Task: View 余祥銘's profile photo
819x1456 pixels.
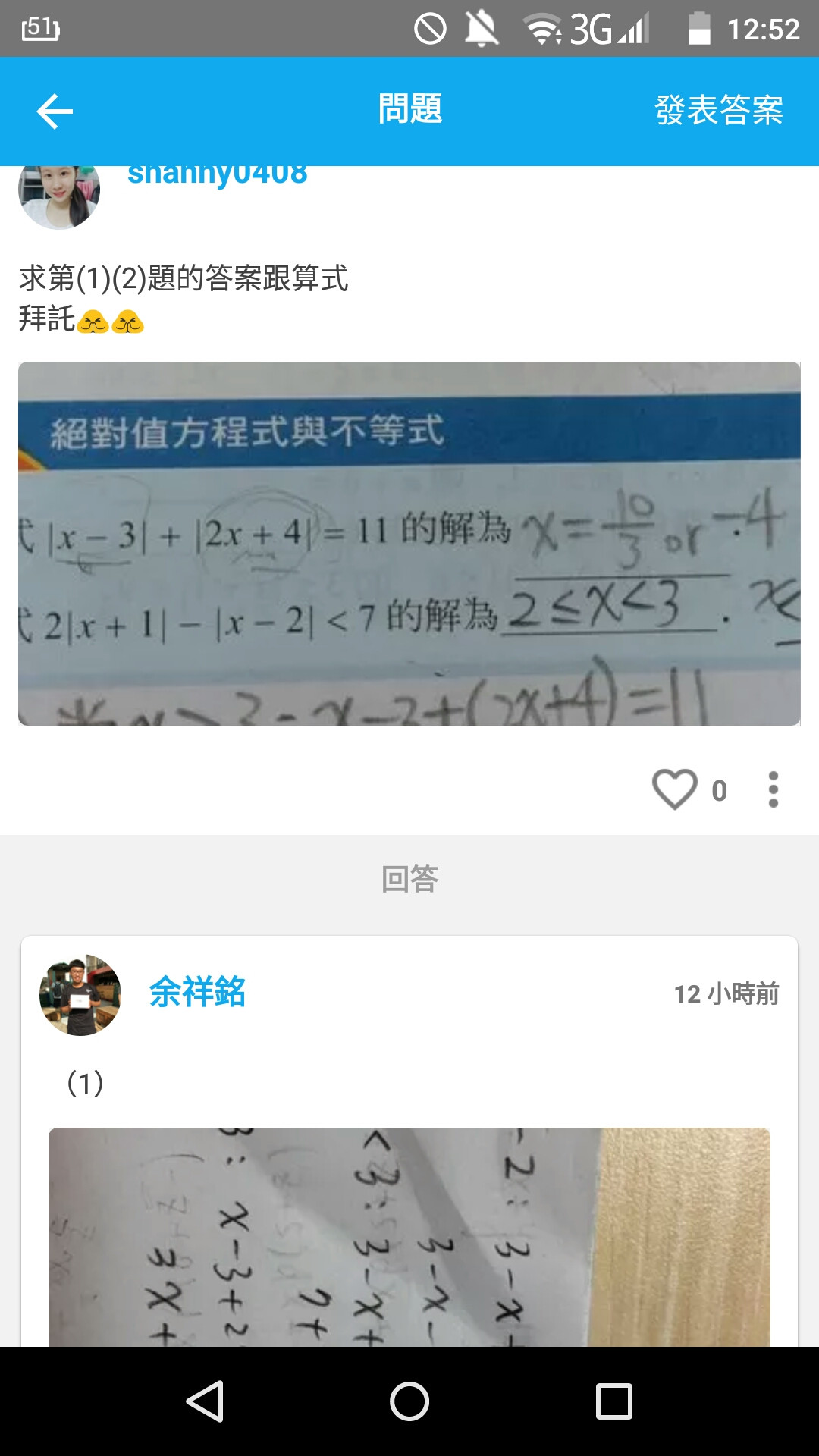Action: coord(80,995)
